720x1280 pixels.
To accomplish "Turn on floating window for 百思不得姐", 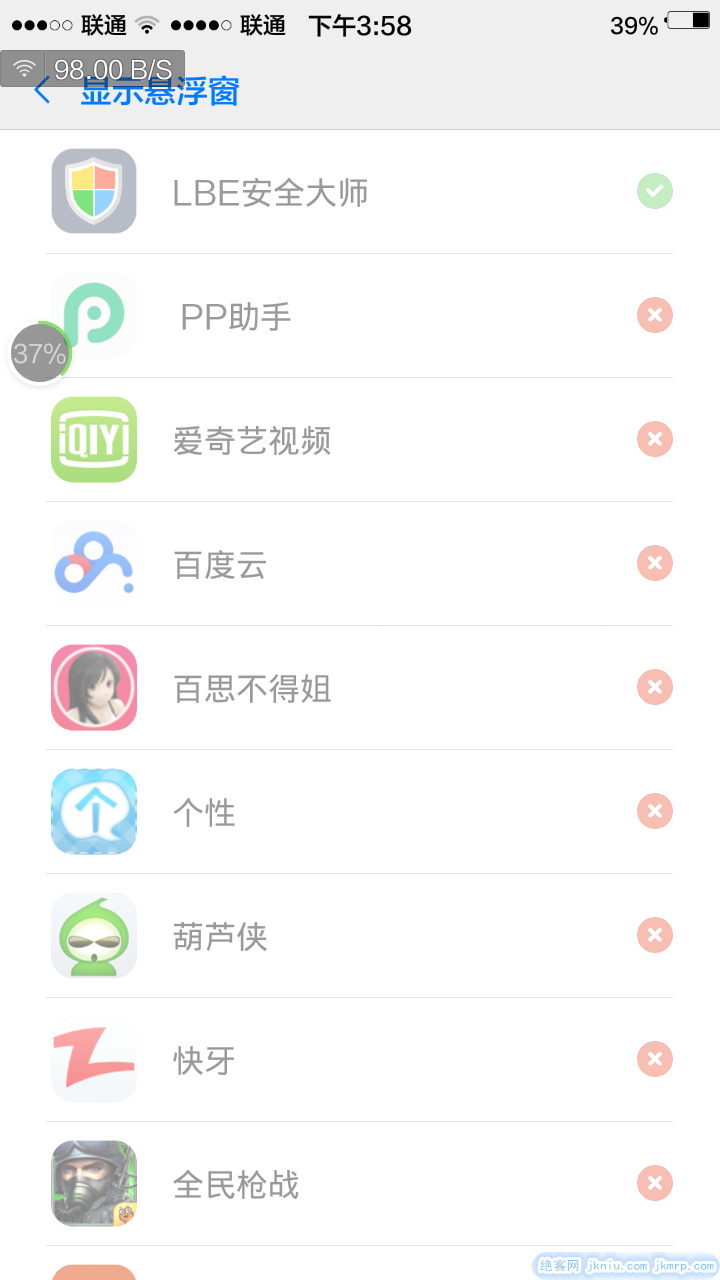I will (655, 687).
